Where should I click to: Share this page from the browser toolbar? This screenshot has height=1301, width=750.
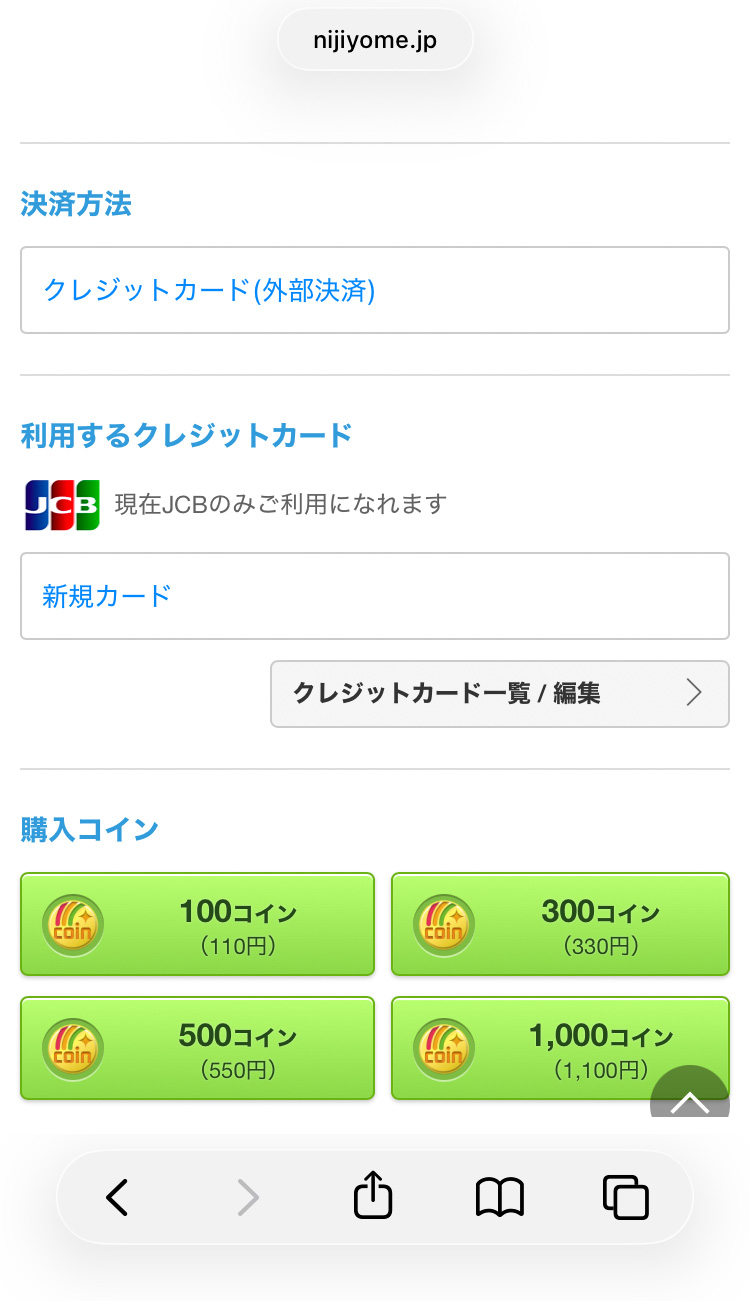(x=373, y=1197)
